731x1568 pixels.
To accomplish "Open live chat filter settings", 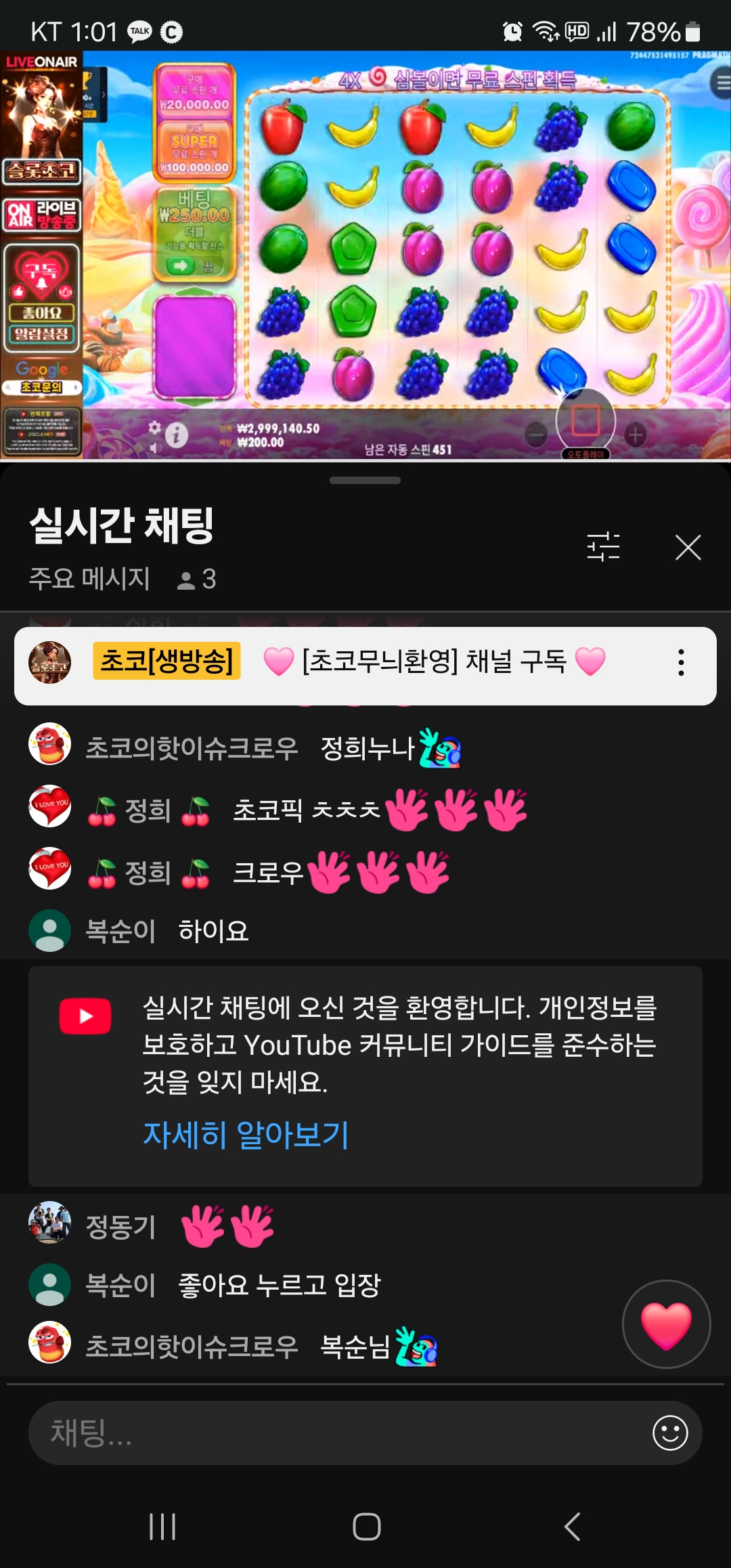I will pos(603,547).
